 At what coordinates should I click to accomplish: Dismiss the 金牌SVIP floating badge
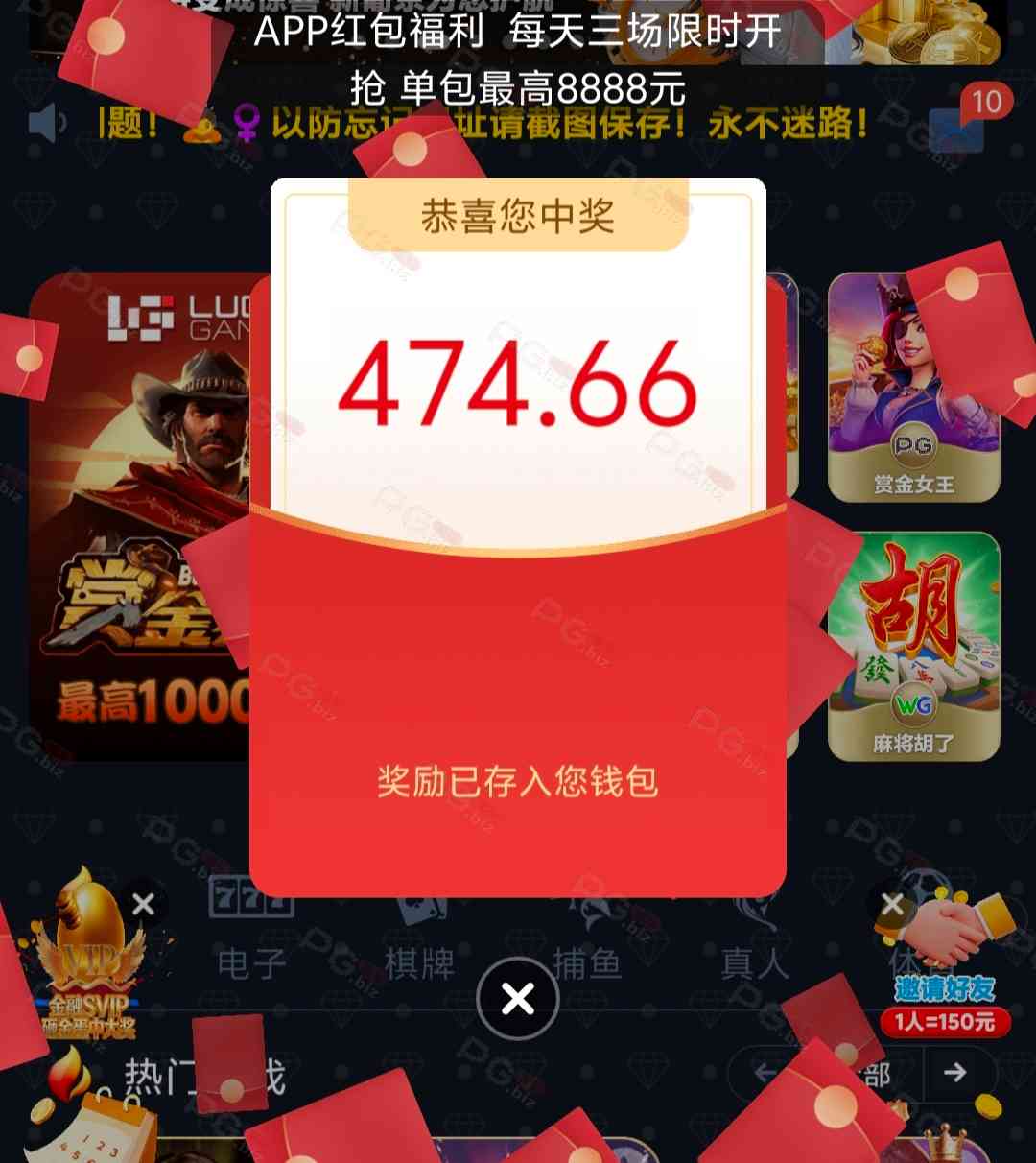(144, 904)
